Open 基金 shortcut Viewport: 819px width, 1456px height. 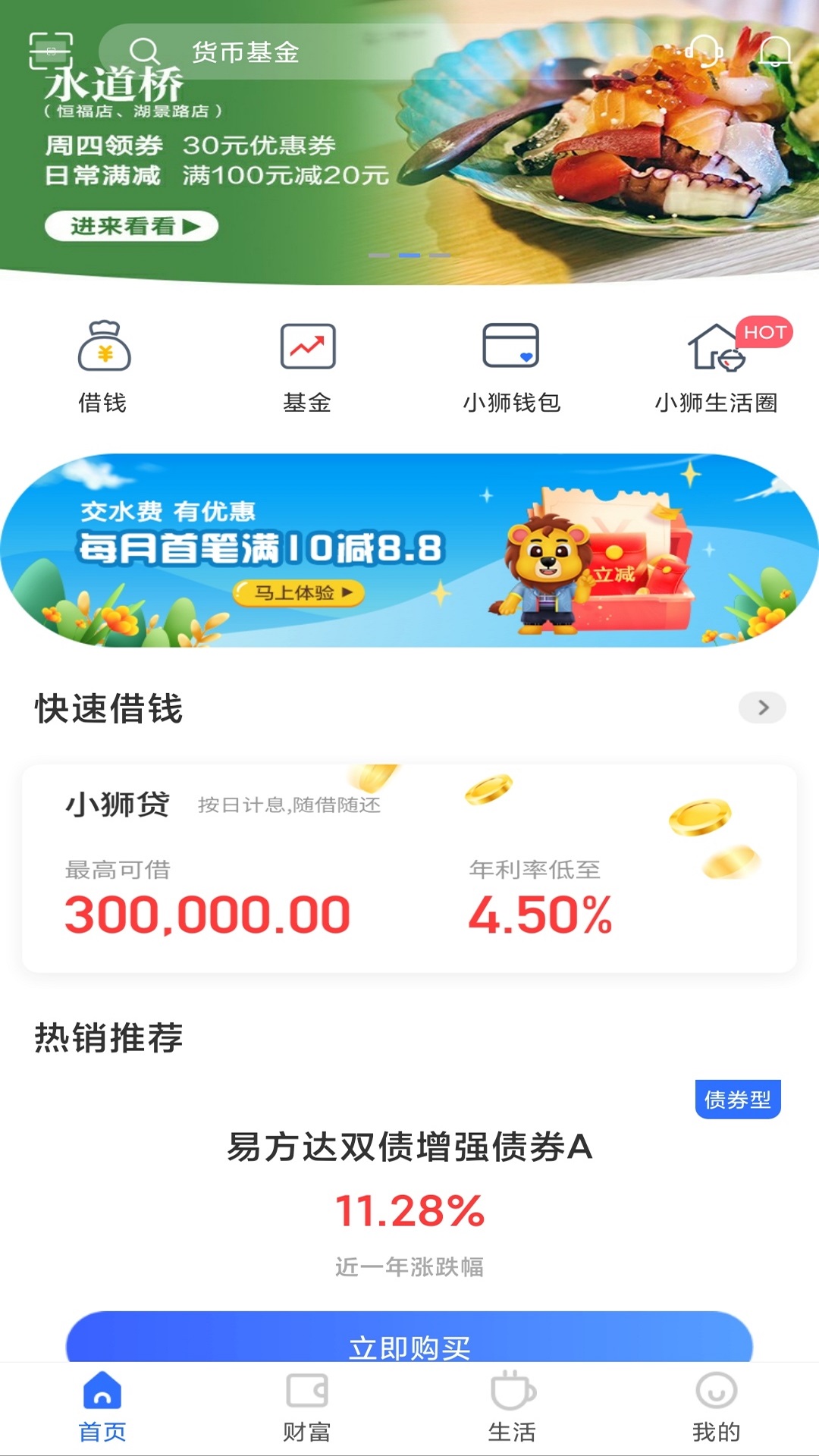coord(307,367)
